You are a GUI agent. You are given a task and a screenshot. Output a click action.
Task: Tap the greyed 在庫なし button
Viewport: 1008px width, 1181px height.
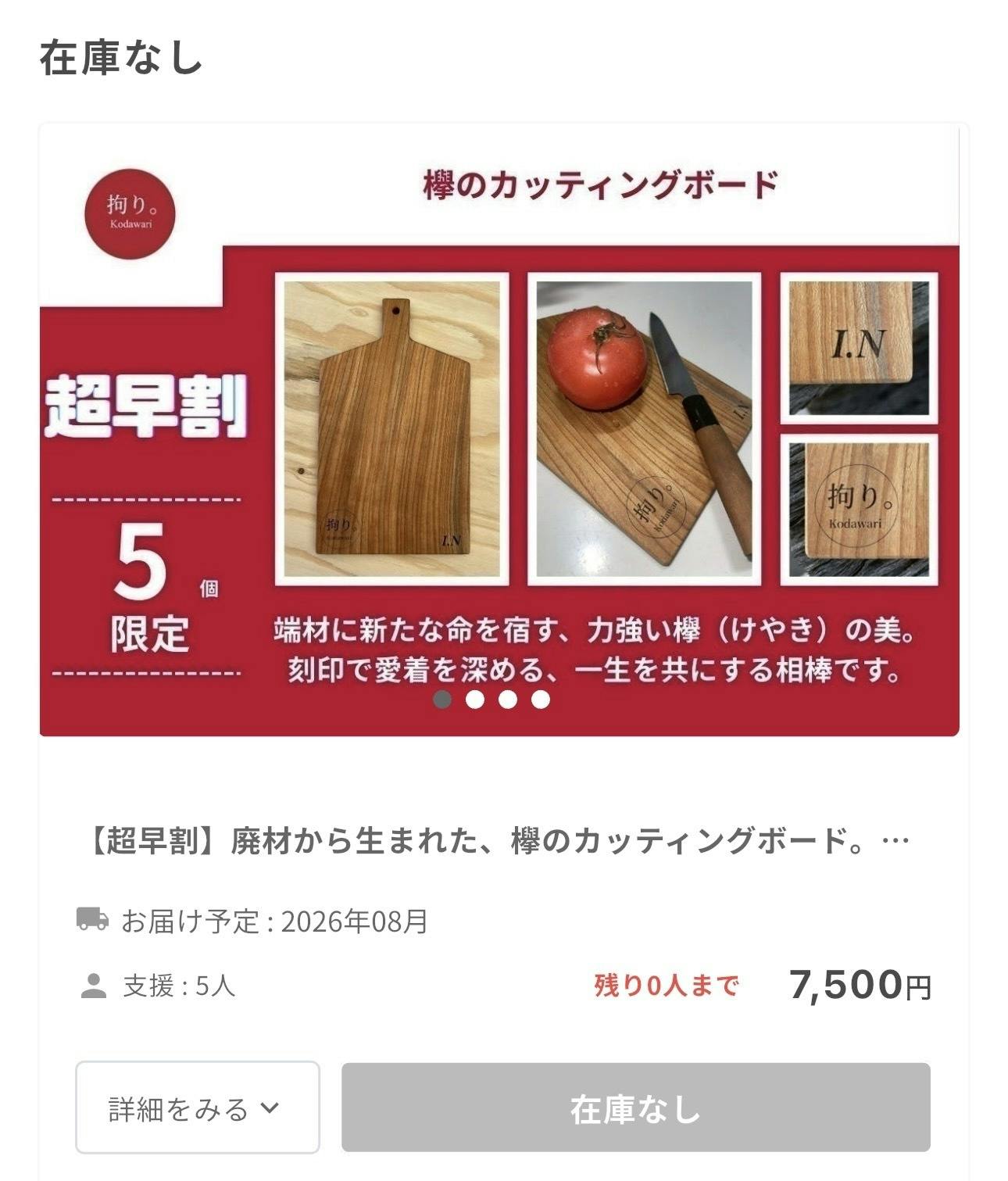click(635, 1107)
